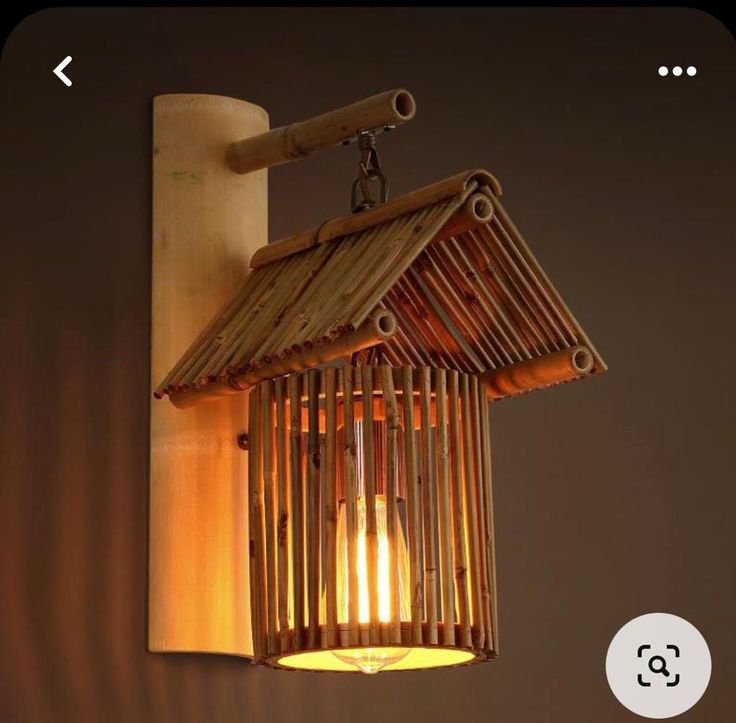Start a visual search on this image
This screenshot has height=723, width=736.
point(658,665)
